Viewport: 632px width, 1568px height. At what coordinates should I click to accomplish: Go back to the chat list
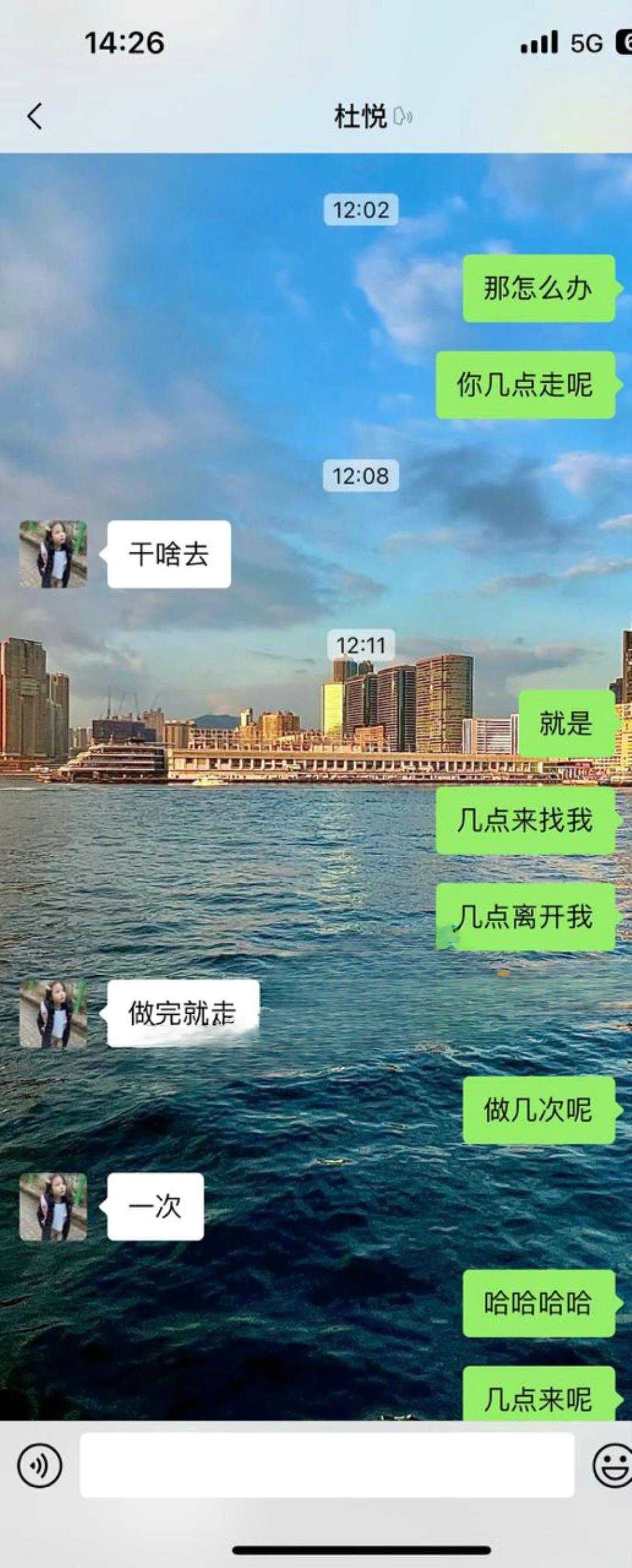(35, 116)
